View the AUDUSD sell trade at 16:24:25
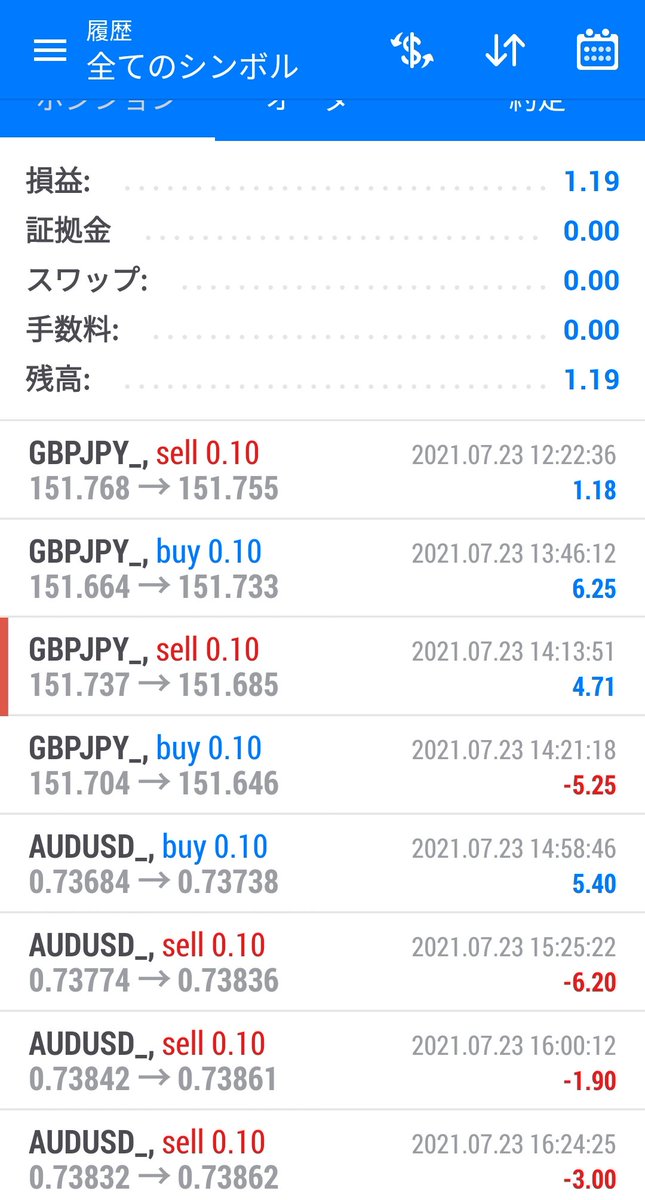This screenshot has height=1200, width=645. tap(322, 1155)
